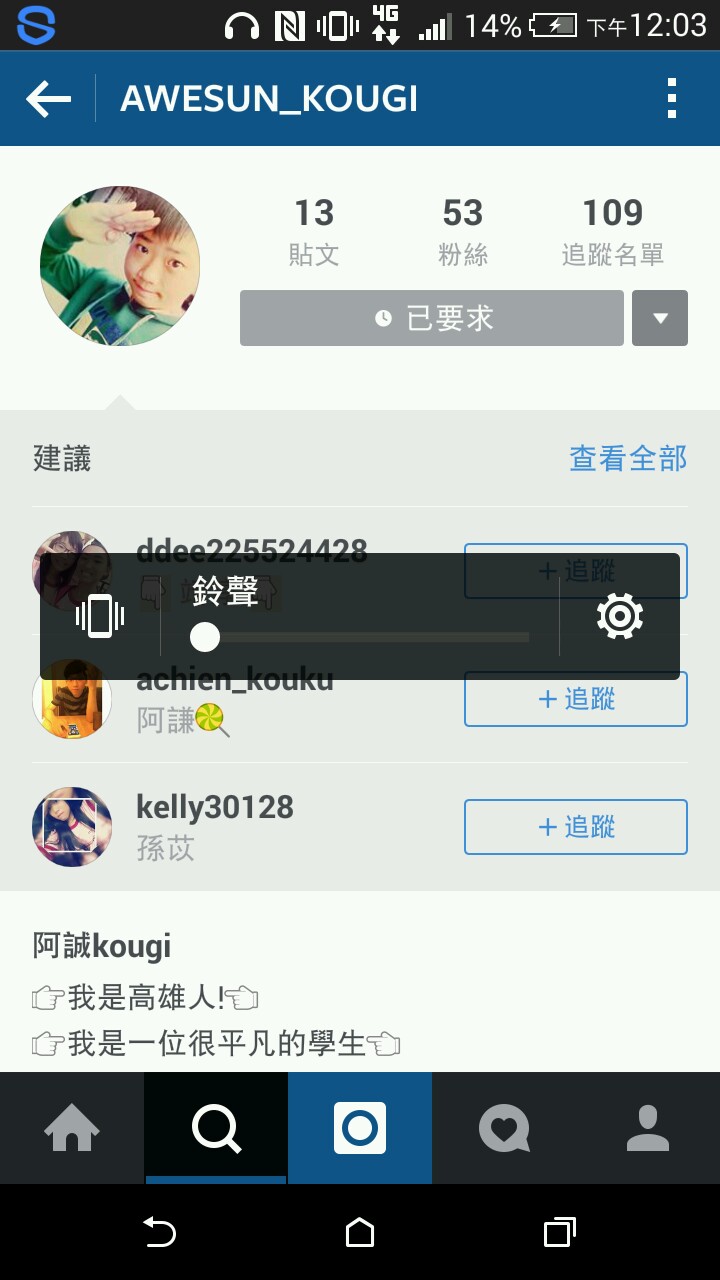This screenshot has width=720, height=1280.
Task: Open the three-dot overflow menu
Action: coord(672,99)
